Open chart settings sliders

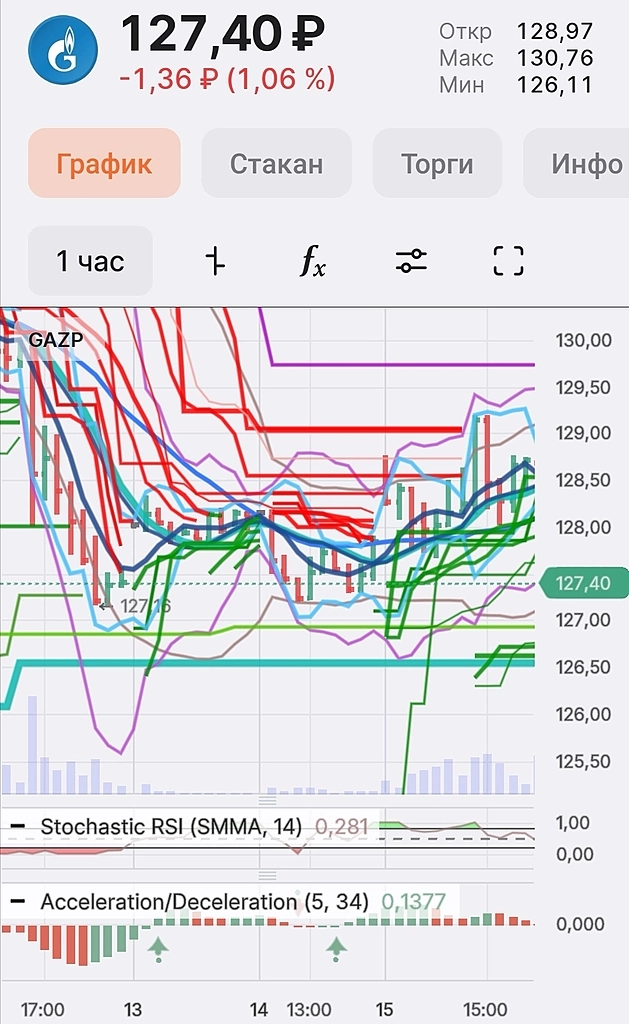[411, 262]
